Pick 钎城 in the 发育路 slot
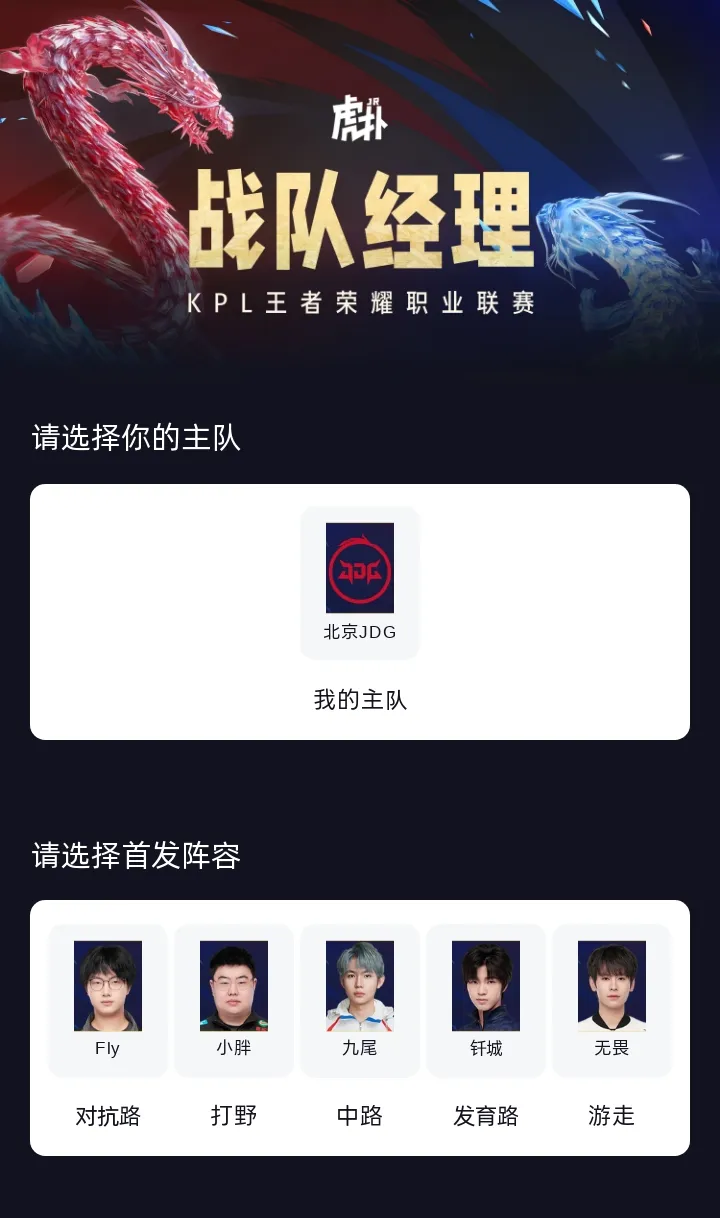The height and width of the screenshot is (1218, 720). coord(486,999)
